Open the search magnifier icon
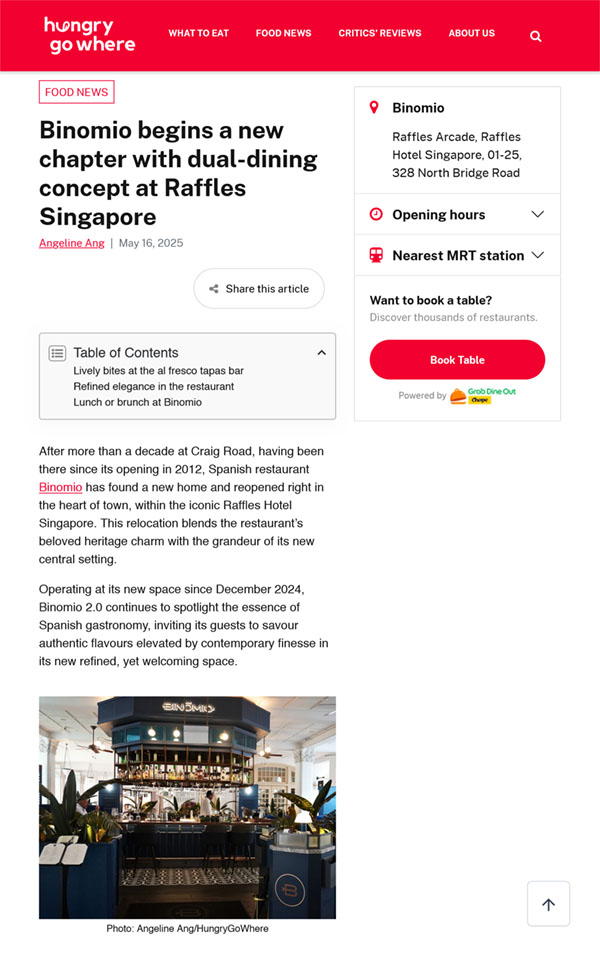This screenshot has width=600, height=960. tap(535, 36)
